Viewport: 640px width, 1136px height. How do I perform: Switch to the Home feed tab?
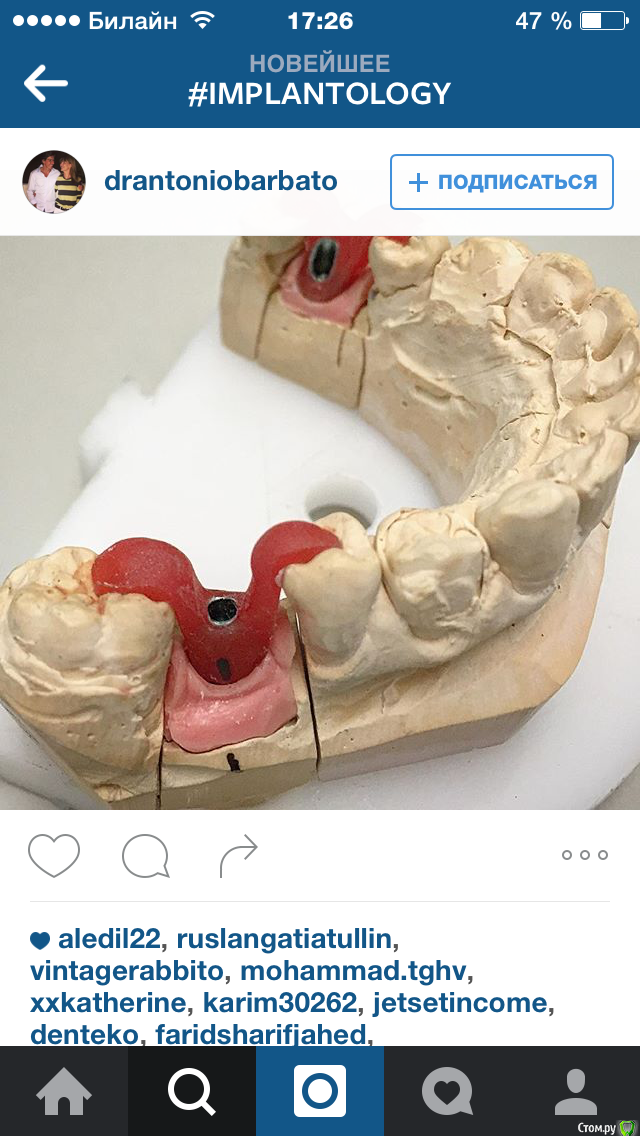(64, 1091)
